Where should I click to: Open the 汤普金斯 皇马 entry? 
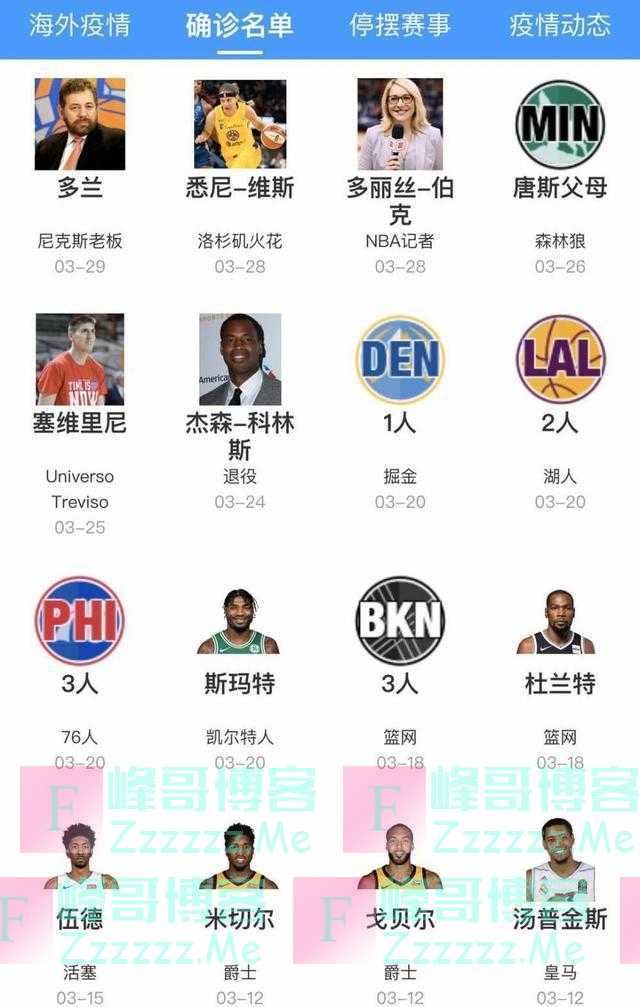[x=560, y=858]
